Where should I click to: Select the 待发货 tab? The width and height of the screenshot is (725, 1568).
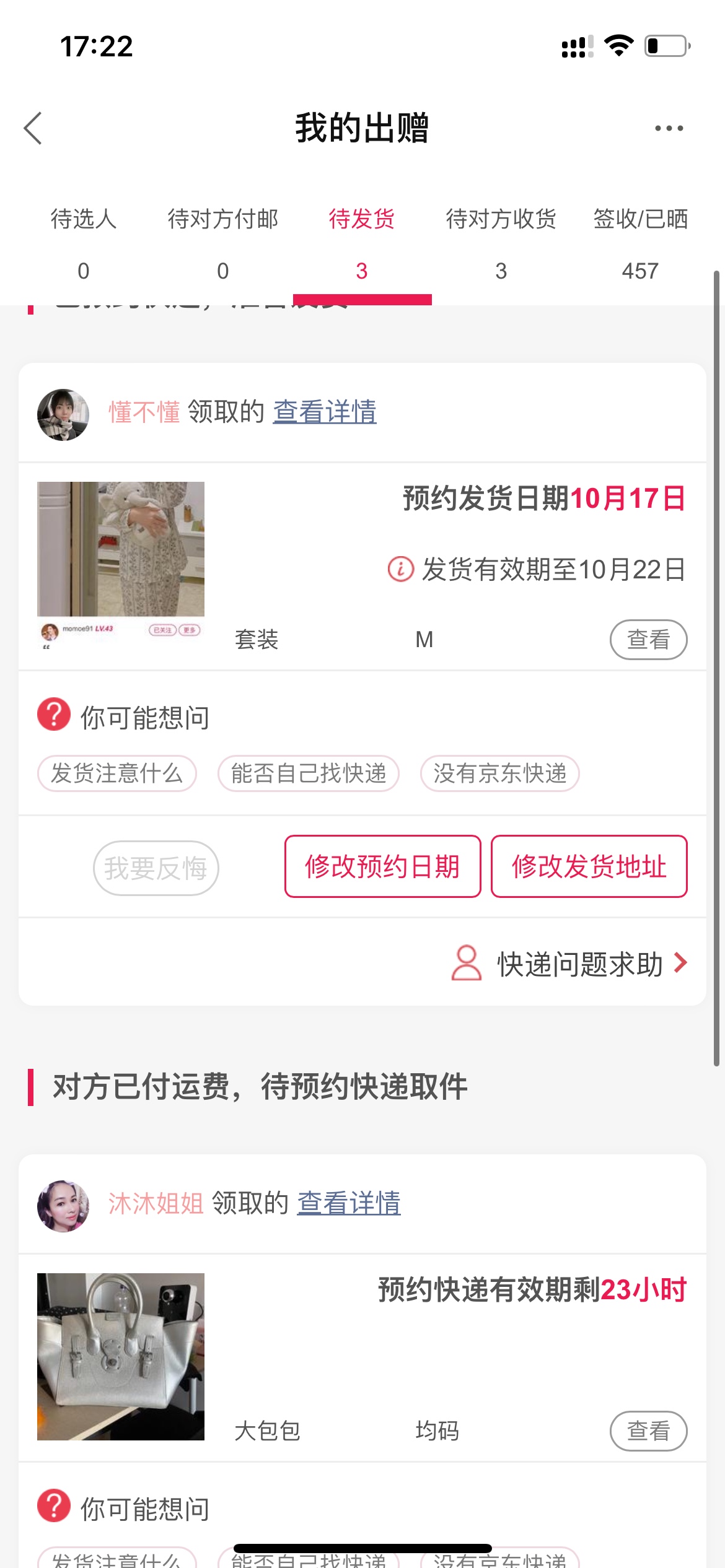coord(362,243)
